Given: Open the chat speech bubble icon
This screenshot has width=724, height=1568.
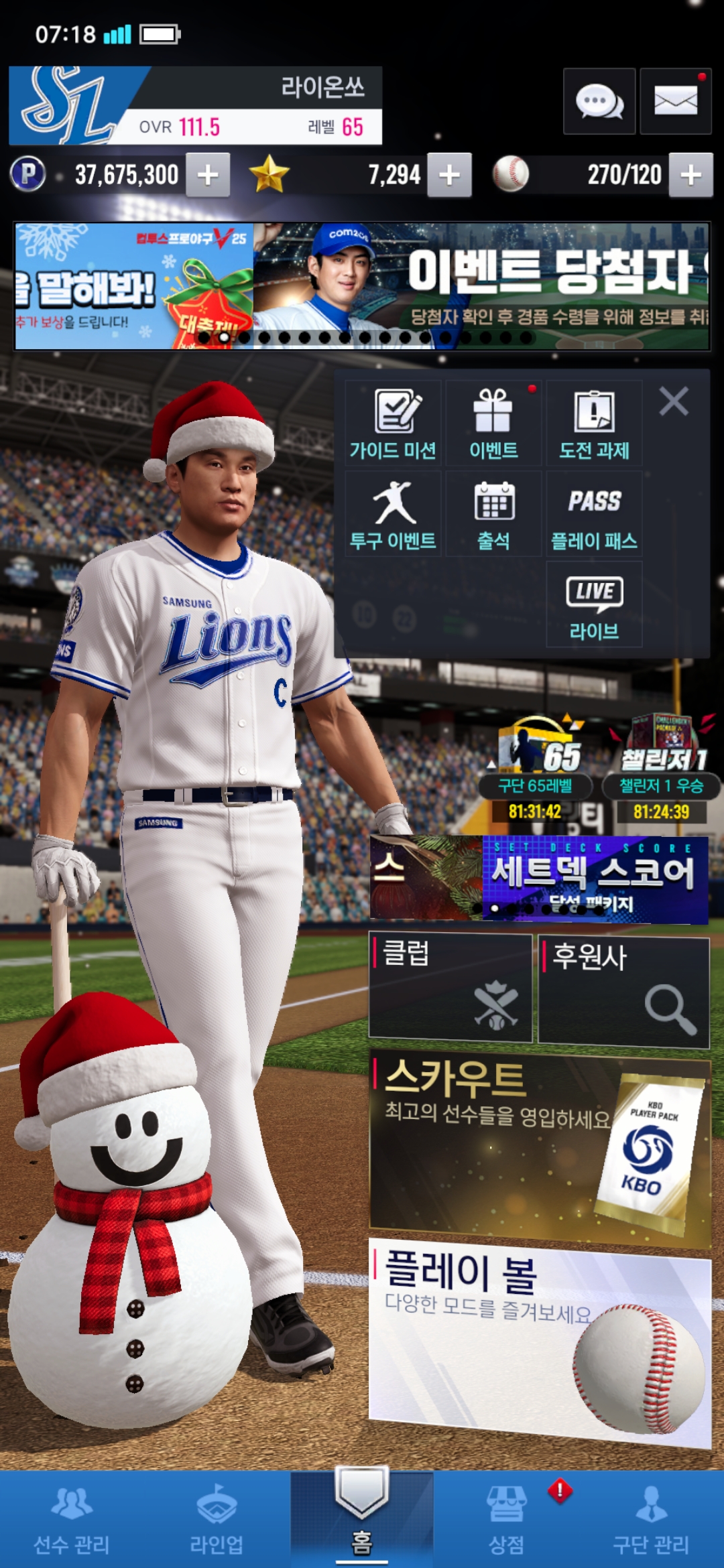Looking at the screenshot, I should pyautogui.click(x=599, y=102).
